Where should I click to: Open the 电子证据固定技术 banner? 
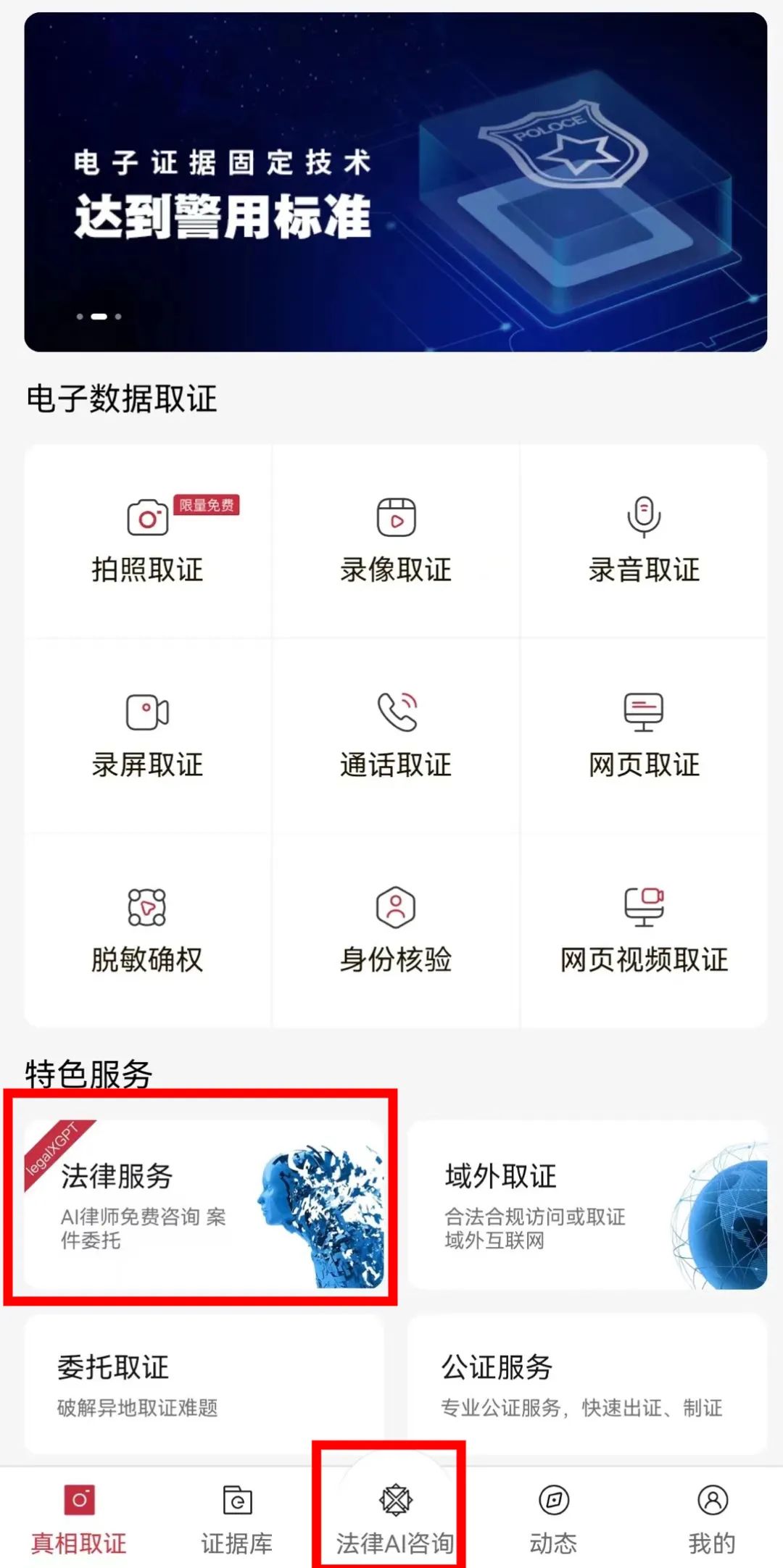pos(395,183)
